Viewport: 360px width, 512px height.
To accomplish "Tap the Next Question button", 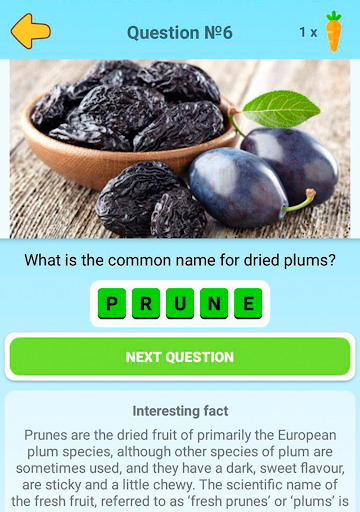I will click(180, 356).
